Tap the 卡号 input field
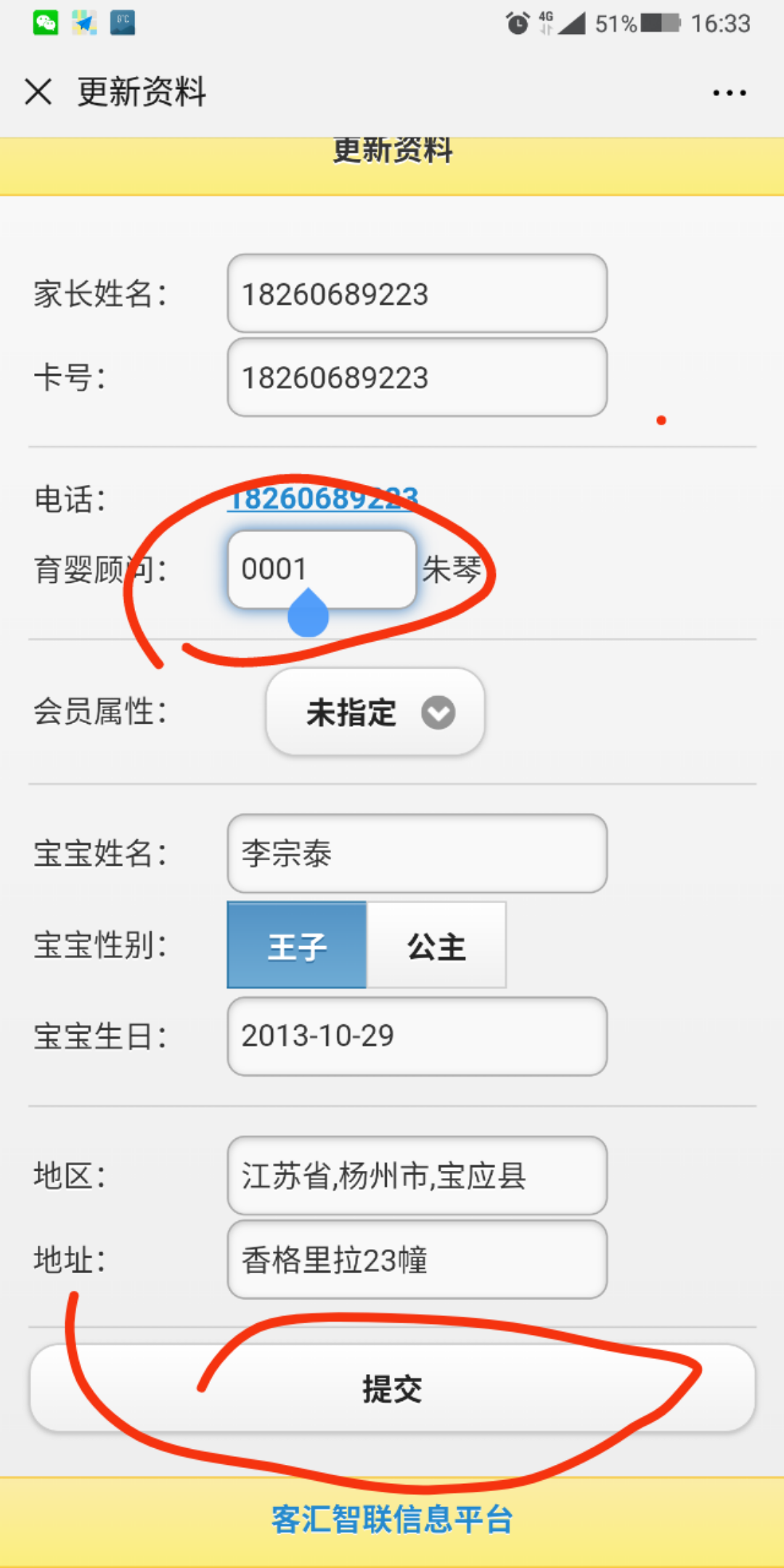Viewport: 784px width, 1568px height. 417,377
